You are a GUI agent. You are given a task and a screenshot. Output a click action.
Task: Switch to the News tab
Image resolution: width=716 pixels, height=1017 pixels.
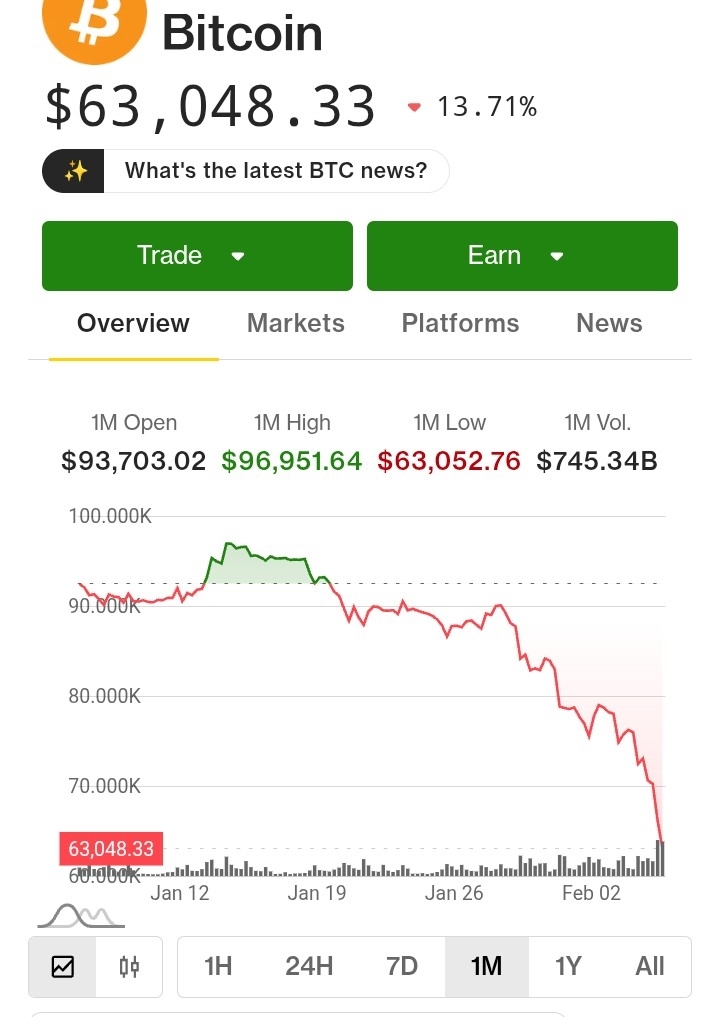coord(609,324)
